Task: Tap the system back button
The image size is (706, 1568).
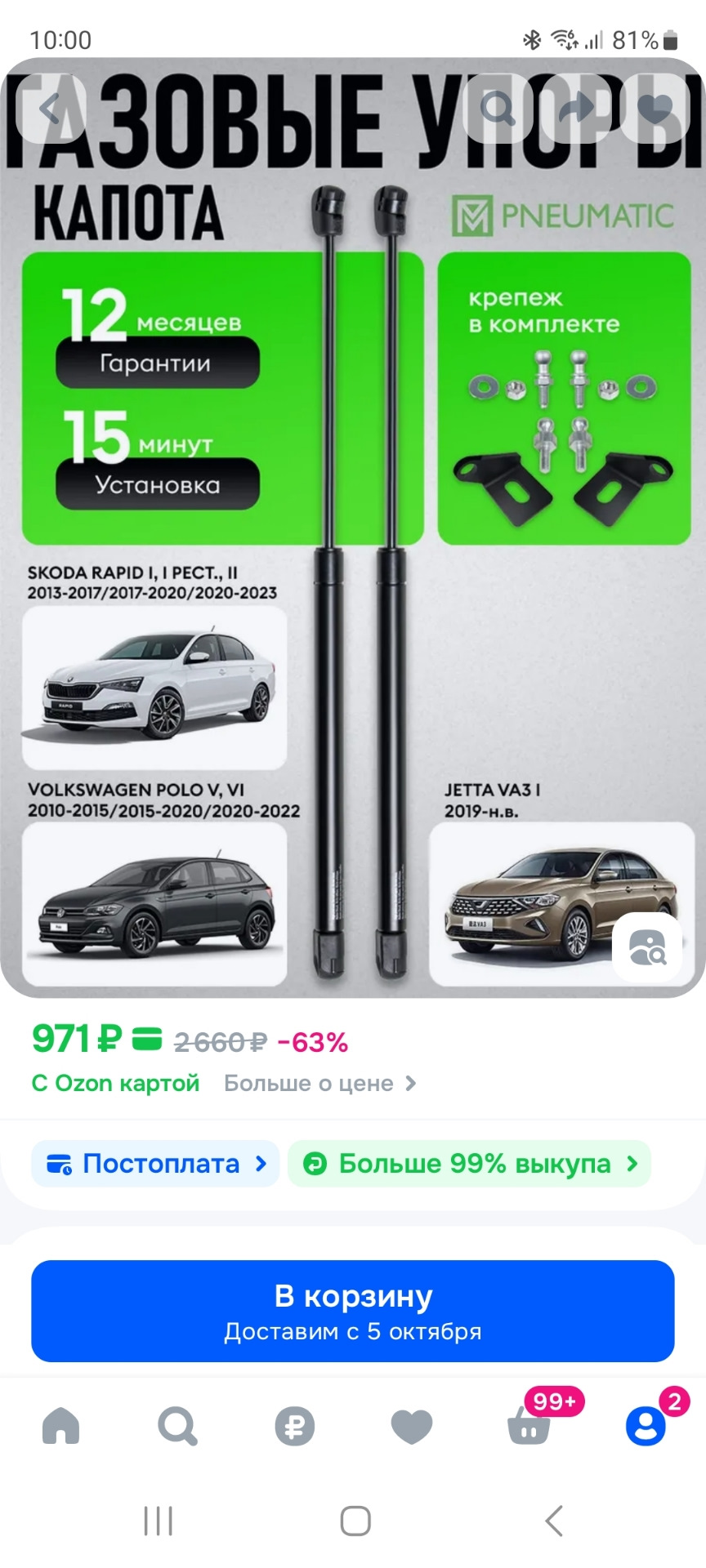Action: (x=554, y=1521)
